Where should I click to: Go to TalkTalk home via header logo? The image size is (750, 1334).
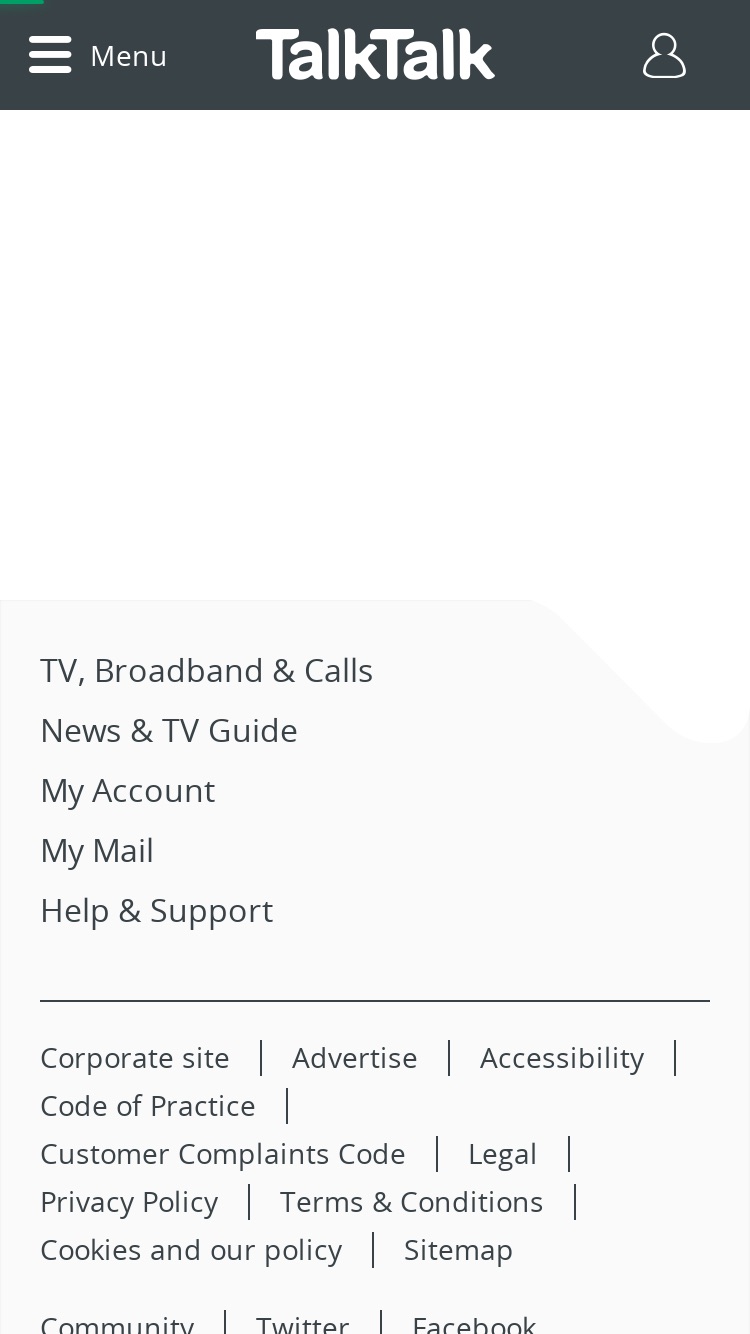(x=375, y=54)
